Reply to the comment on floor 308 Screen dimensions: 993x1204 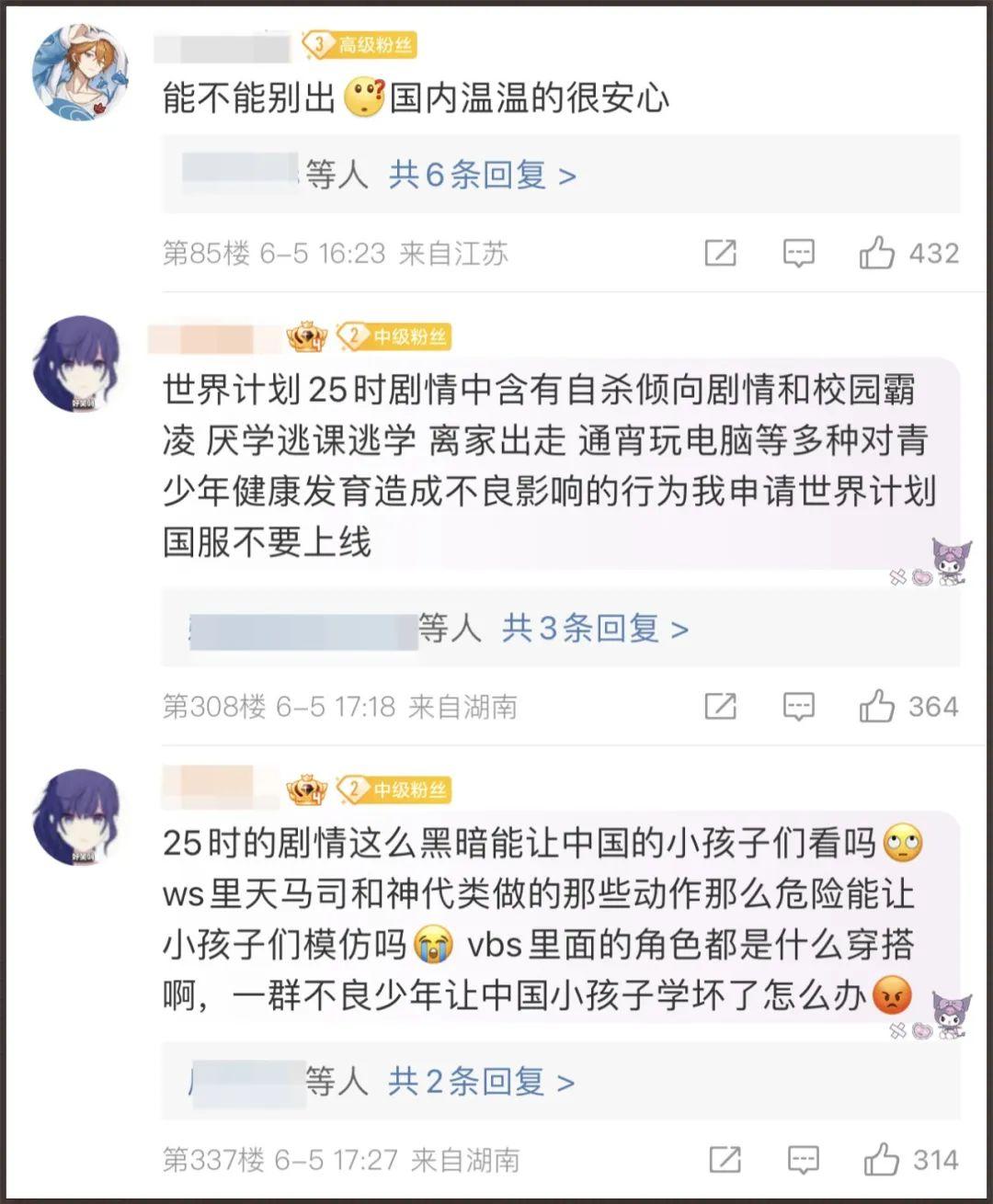(x=798, y=706)
